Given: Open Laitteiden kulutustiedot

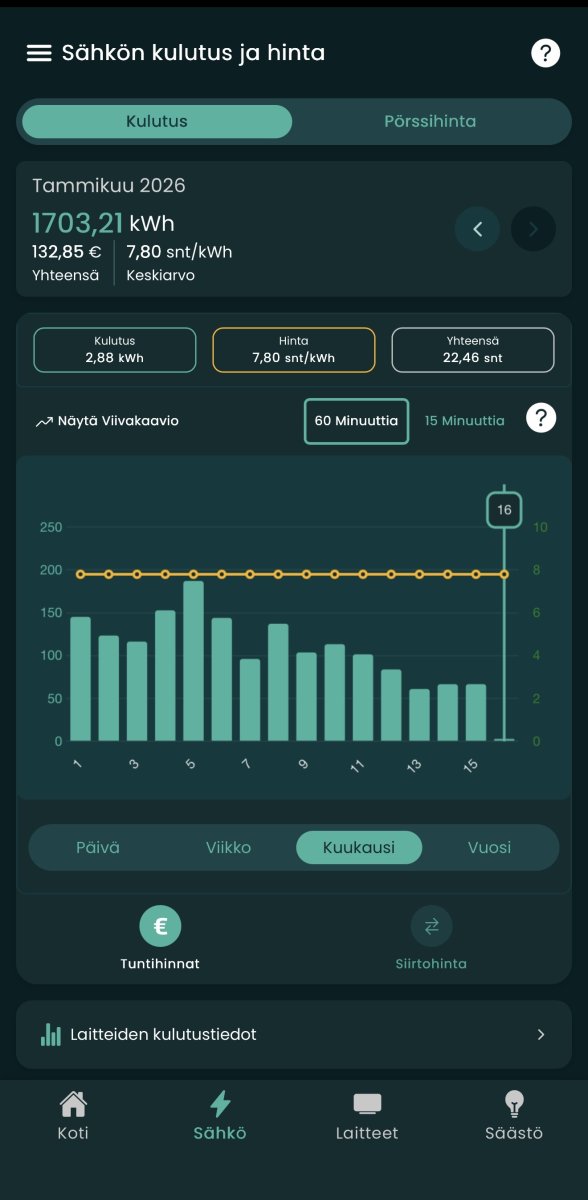Looking at the screenshot, I should pyautogui.click(x=294, y=1035).
